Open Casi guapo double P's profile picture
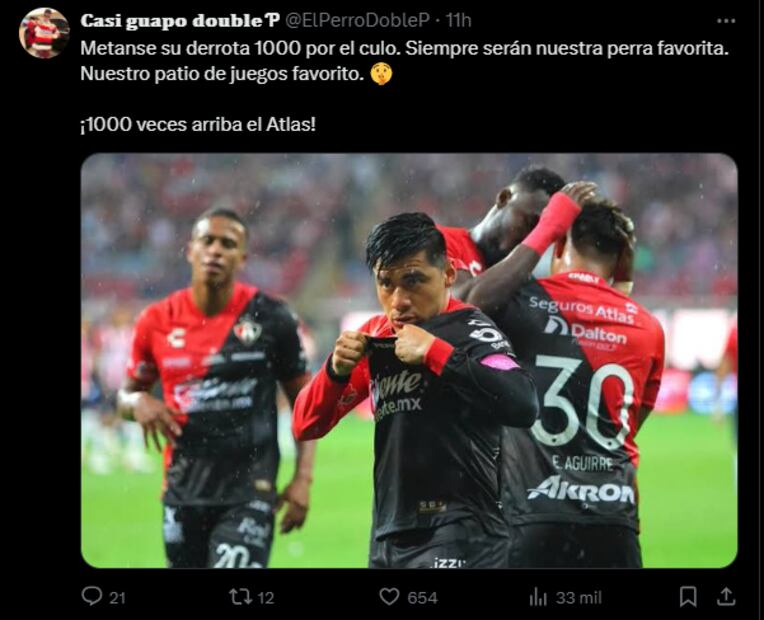The height and width of the screenshot is (620, 764). click(43, 33)
